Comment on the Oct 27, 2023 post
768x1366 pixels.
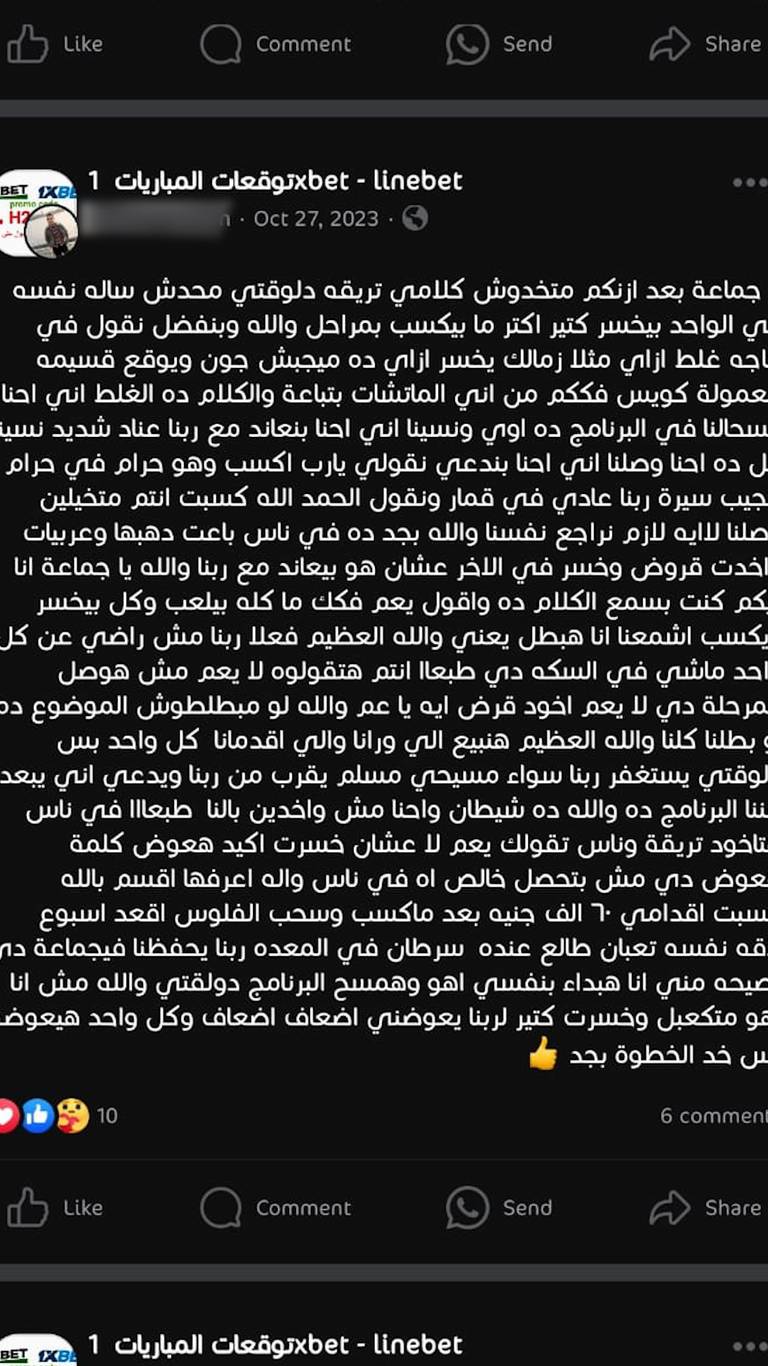276,1208
